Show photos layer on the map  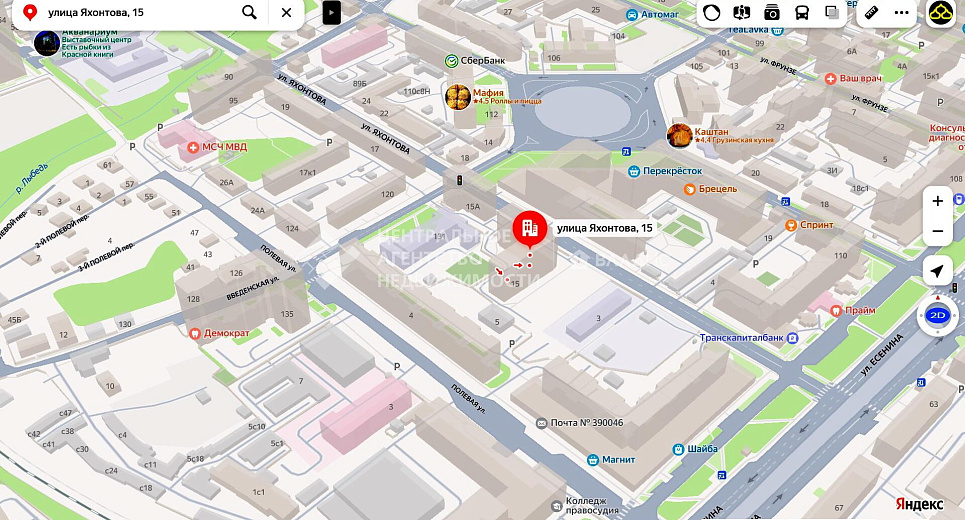(x=772, y=12)
